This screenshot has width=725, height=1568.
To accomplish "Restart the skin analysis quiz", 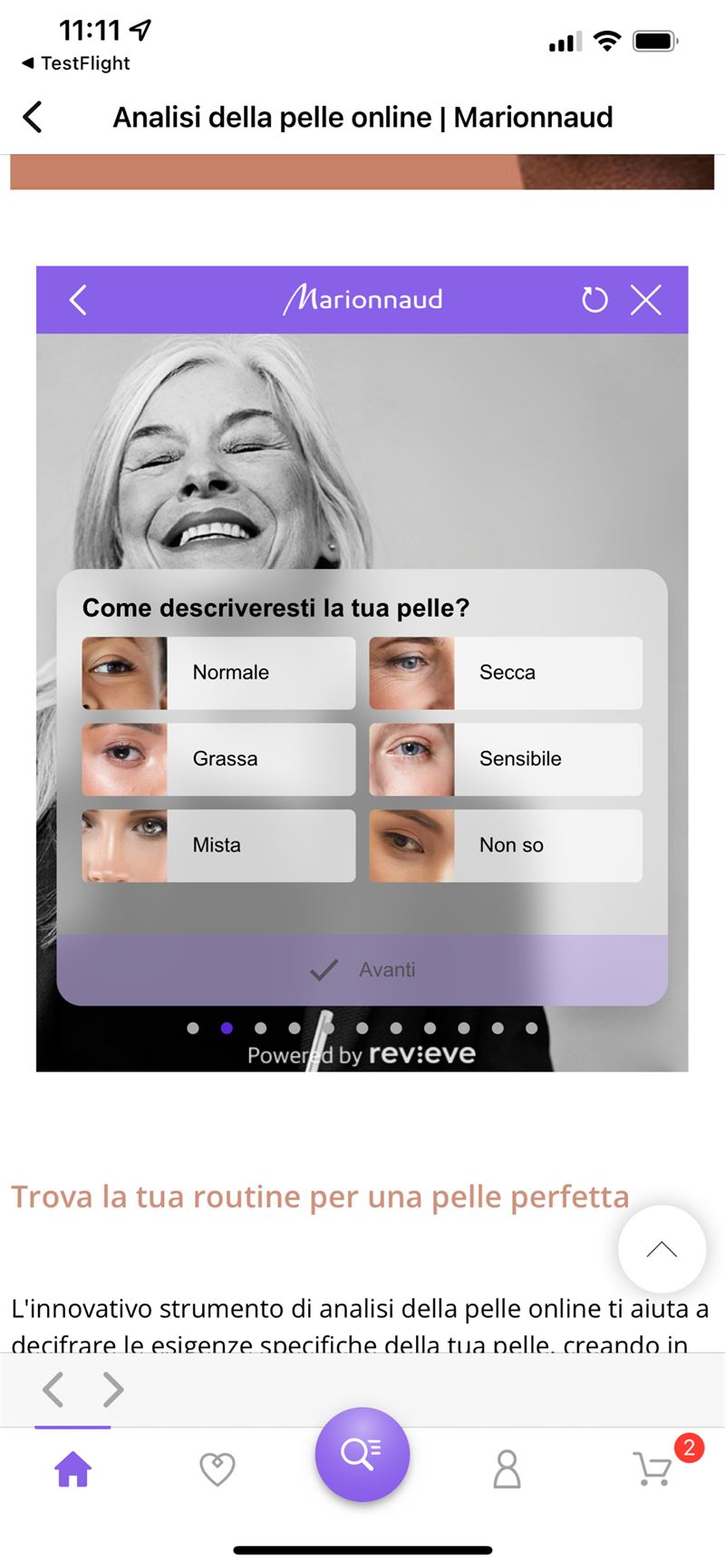I will (594, 300).
